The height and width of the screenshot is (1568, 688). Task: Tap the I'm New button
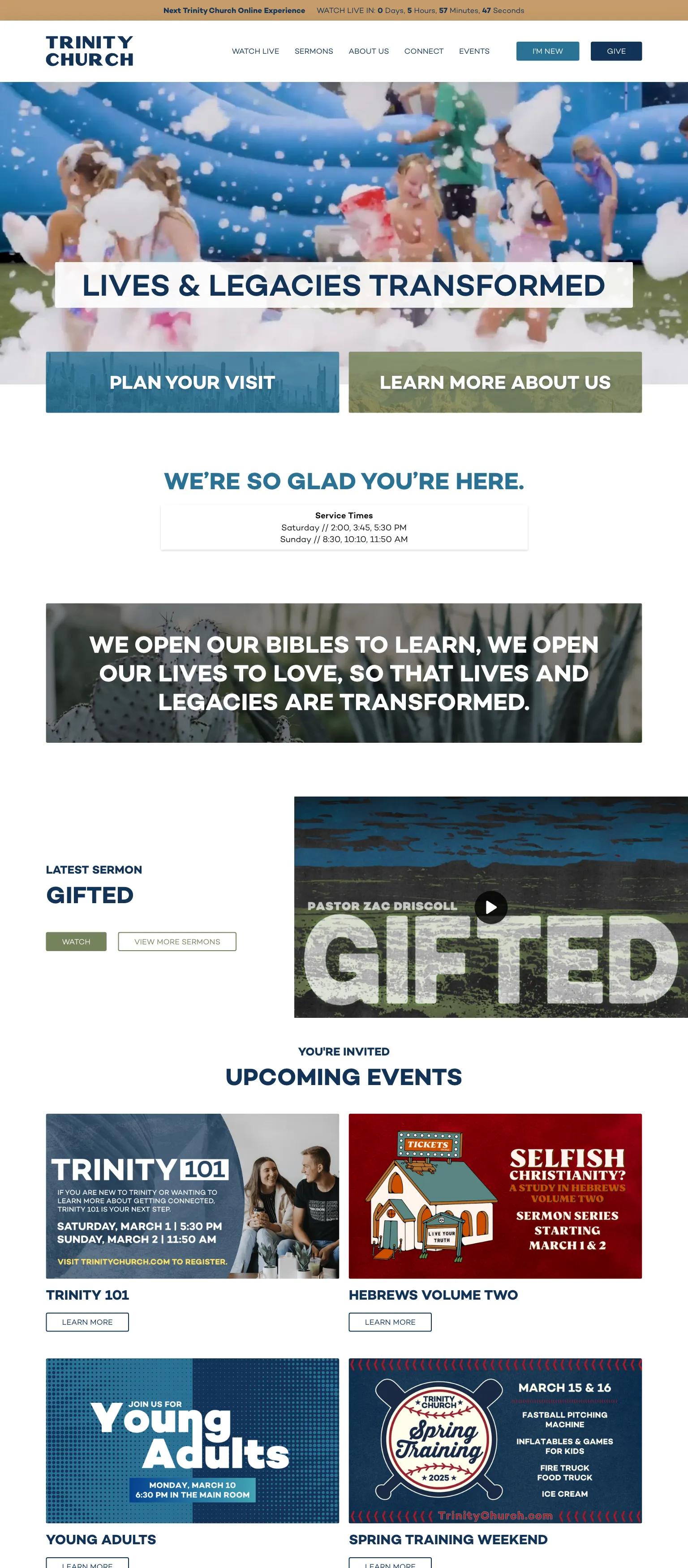[x=547, y=51]
